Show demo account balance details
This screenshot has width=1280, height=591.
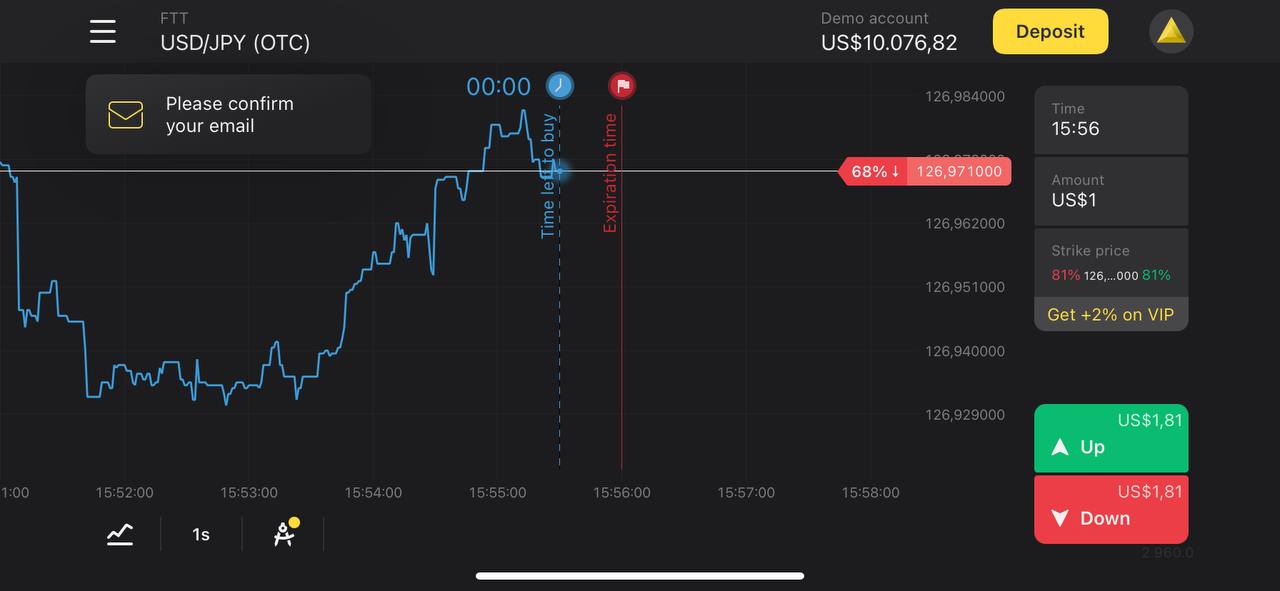(888, 32)
